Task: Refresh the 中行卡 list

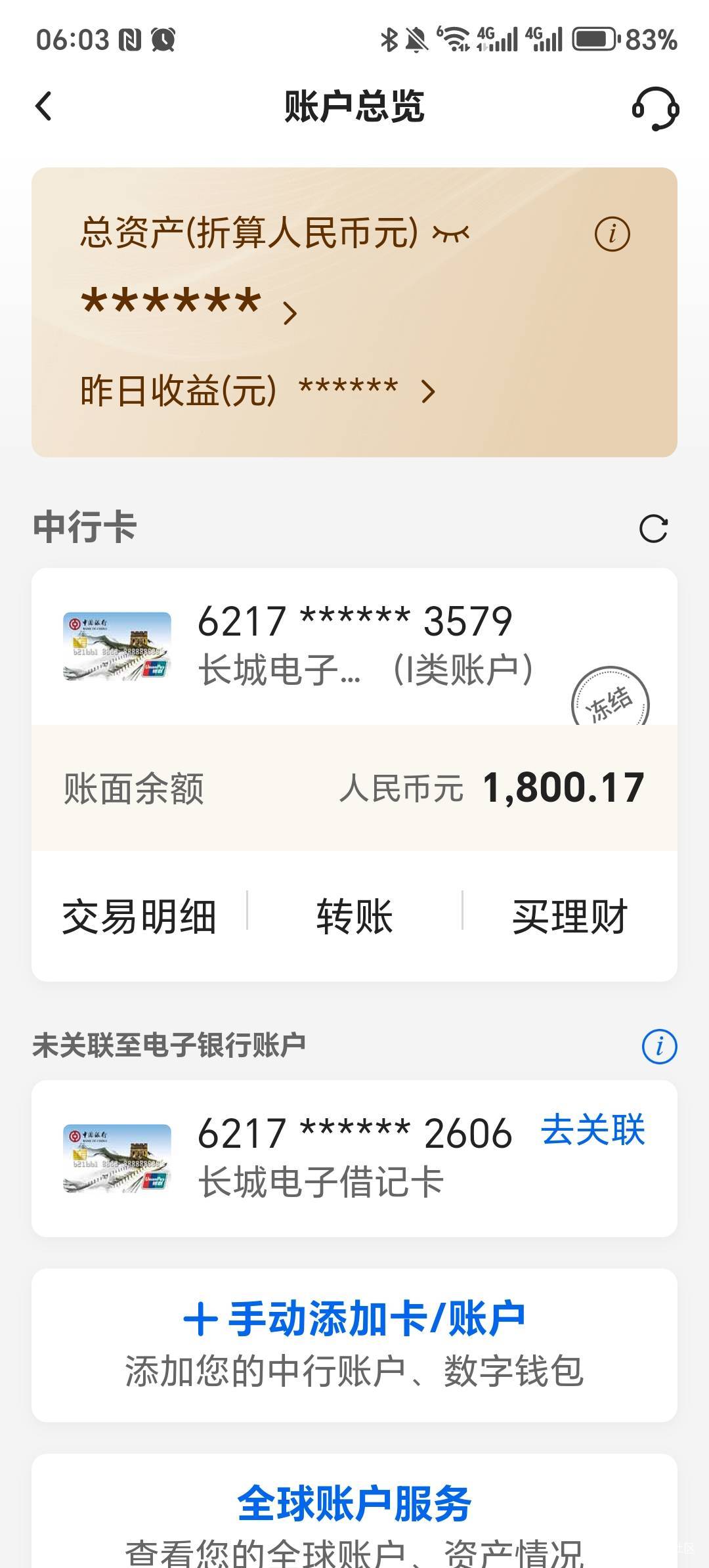Action: click(653, 529)
